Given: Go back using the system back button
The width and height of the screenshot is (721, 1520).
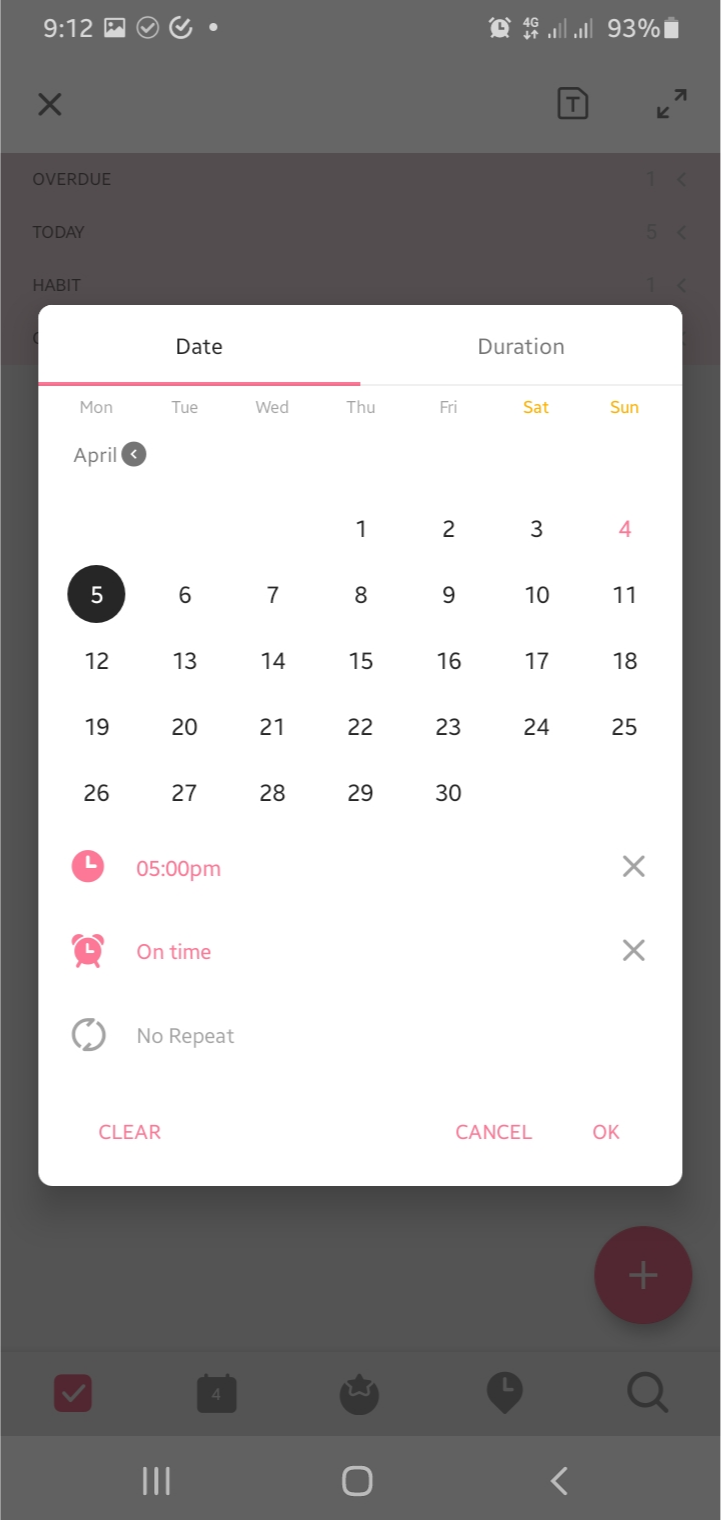Looking at the screenshot, I should point(559,1480).
